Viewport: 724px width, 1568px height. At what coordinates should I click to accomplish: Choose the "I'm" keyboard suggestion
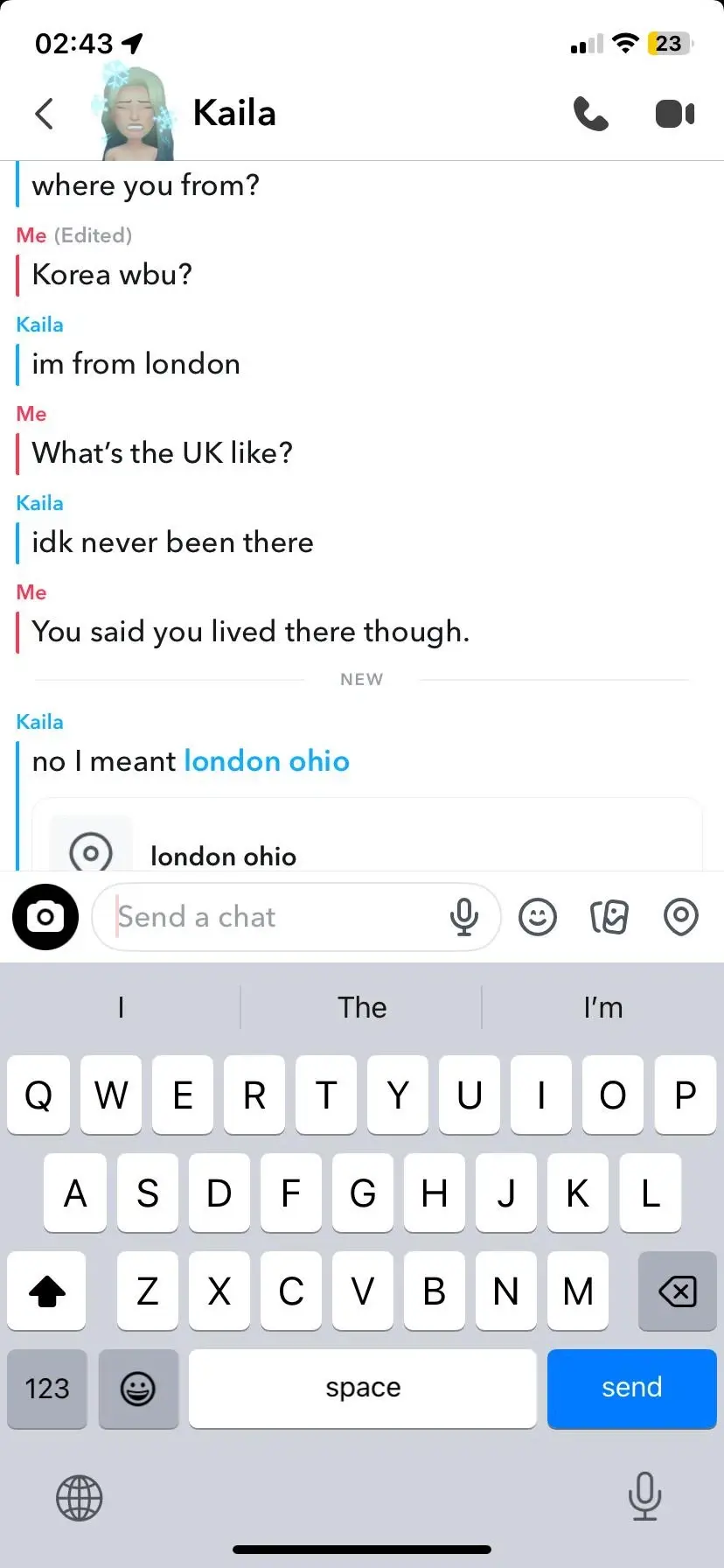(x=602, y=1008)
